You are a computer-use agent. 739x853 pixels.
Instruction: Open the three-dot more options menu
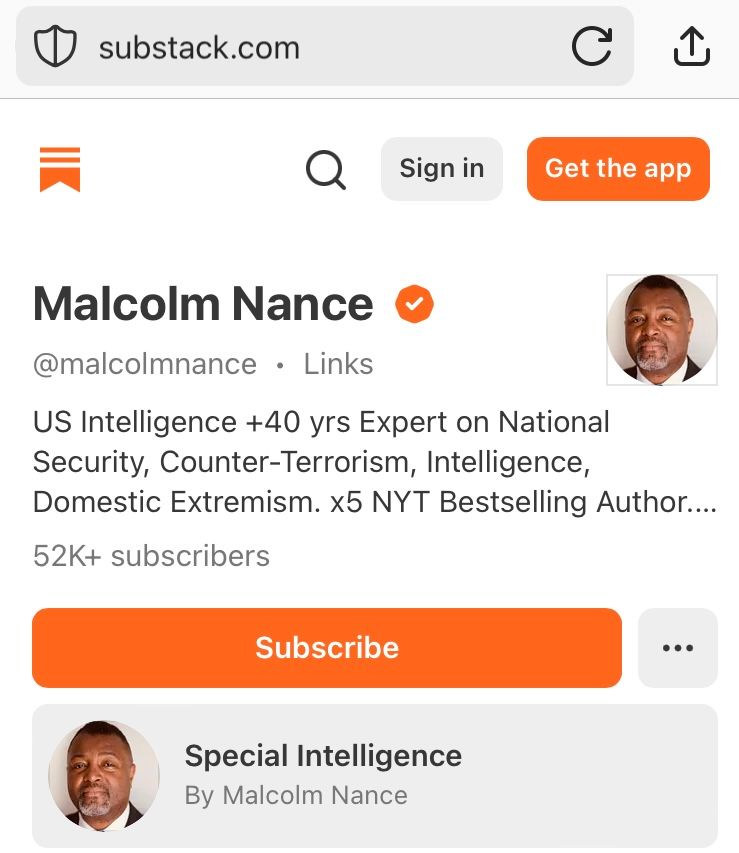[677, 647]
